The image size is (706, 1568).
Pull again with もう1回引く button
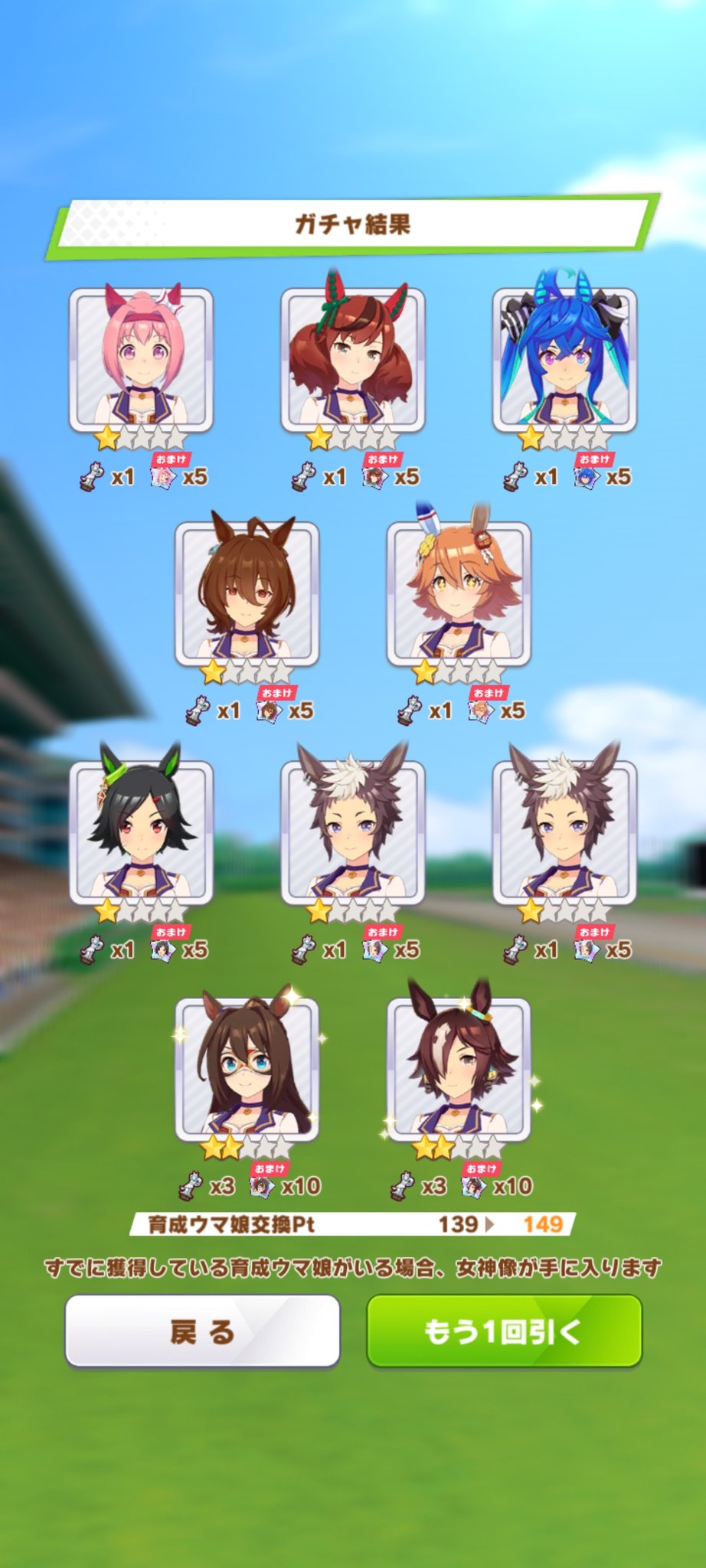(x=504, y=1331)
